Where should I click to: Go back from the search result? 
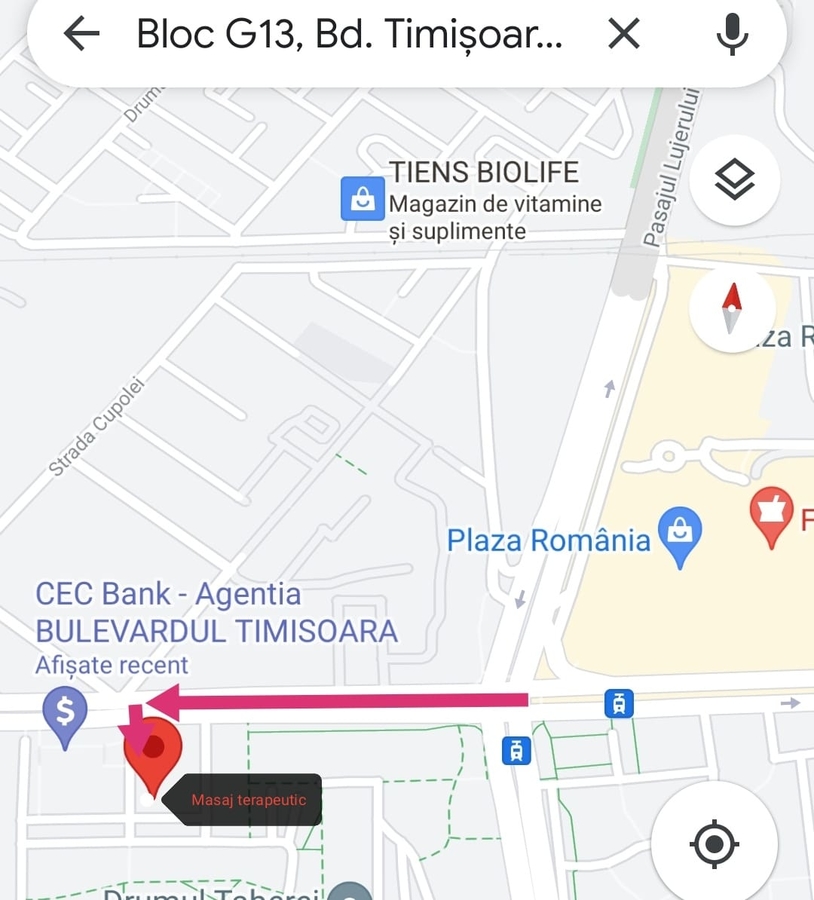click(x=82, y=34)
